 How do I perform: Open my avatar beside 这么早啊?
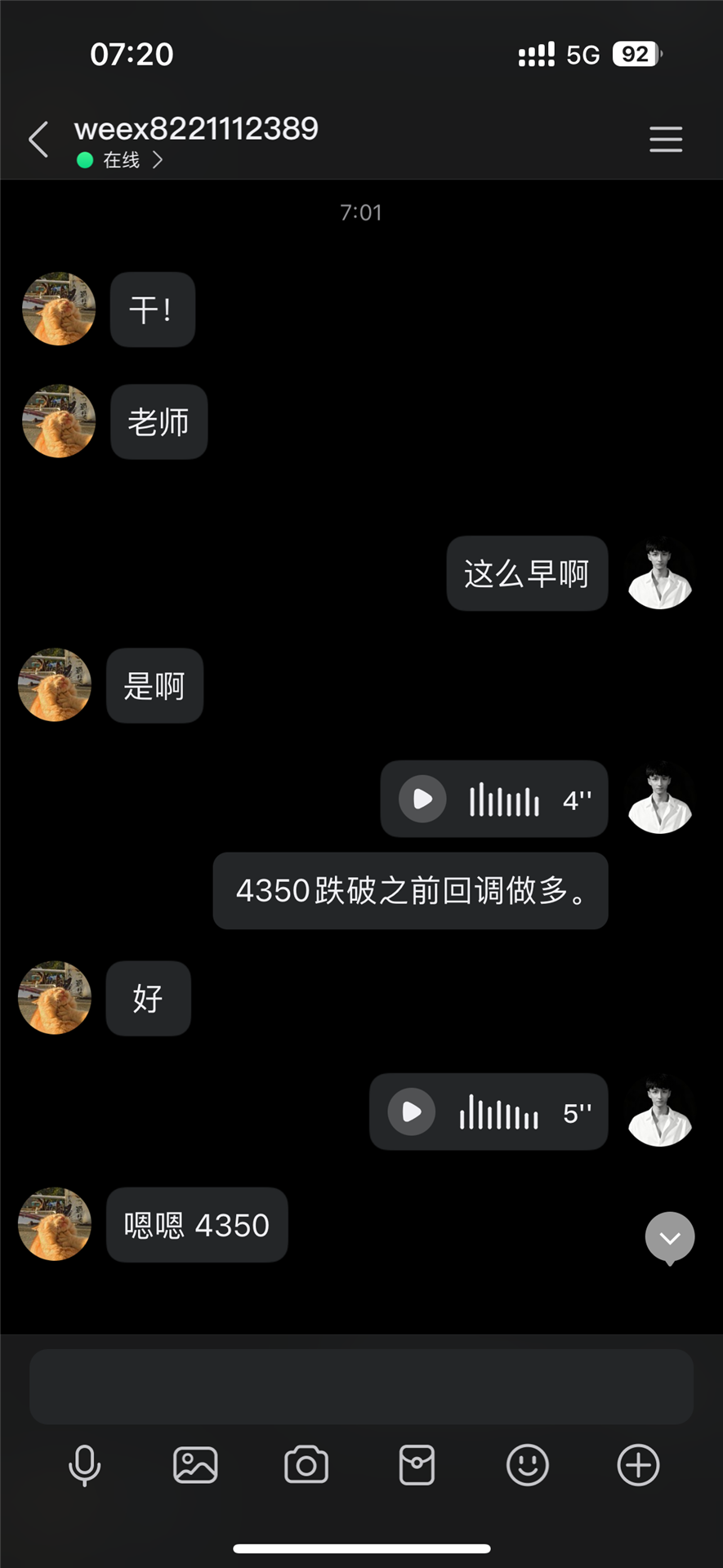tap(660, 573)
